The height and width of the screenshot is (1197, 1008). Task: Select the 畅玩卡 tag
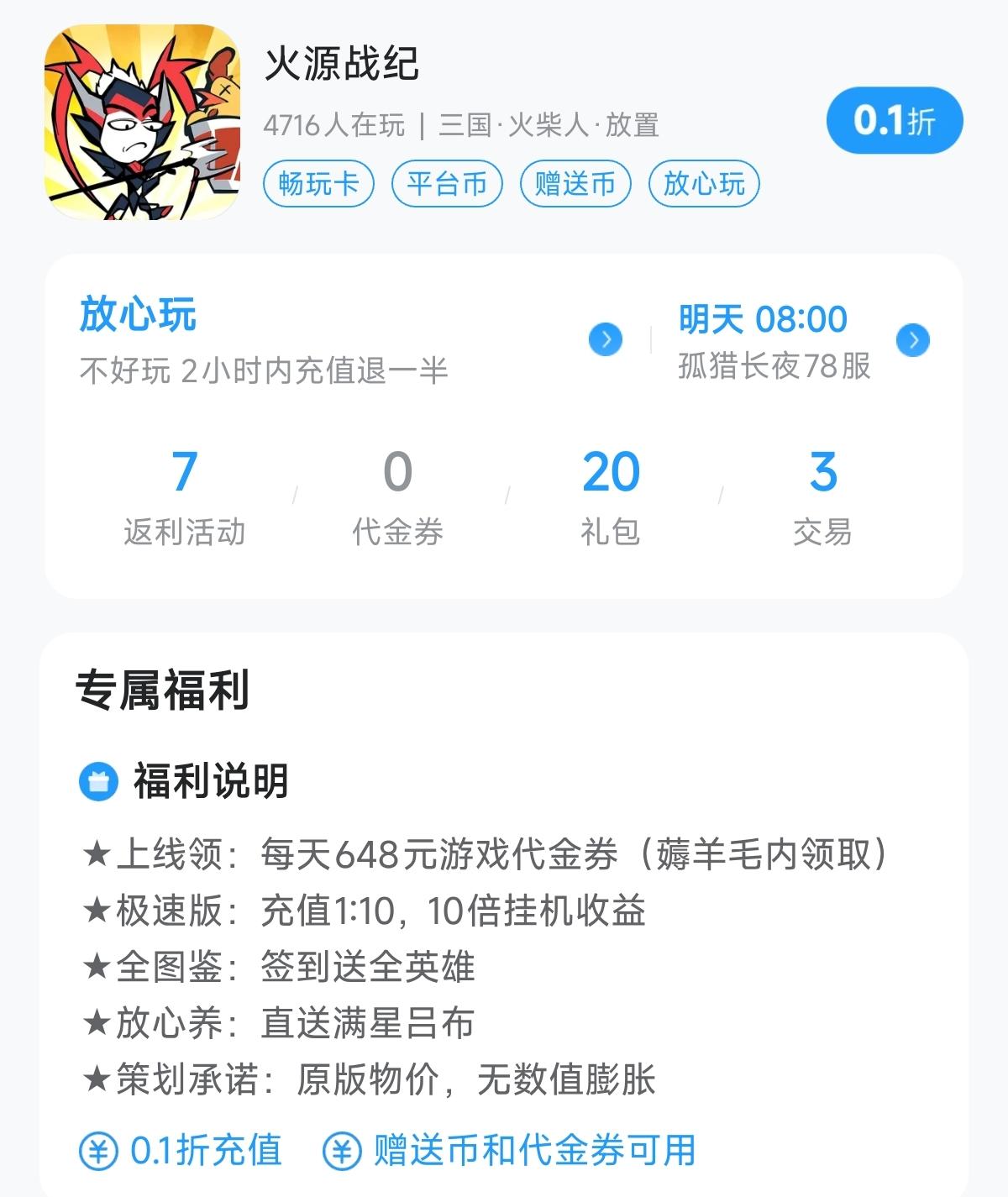[x=318, y=183]
